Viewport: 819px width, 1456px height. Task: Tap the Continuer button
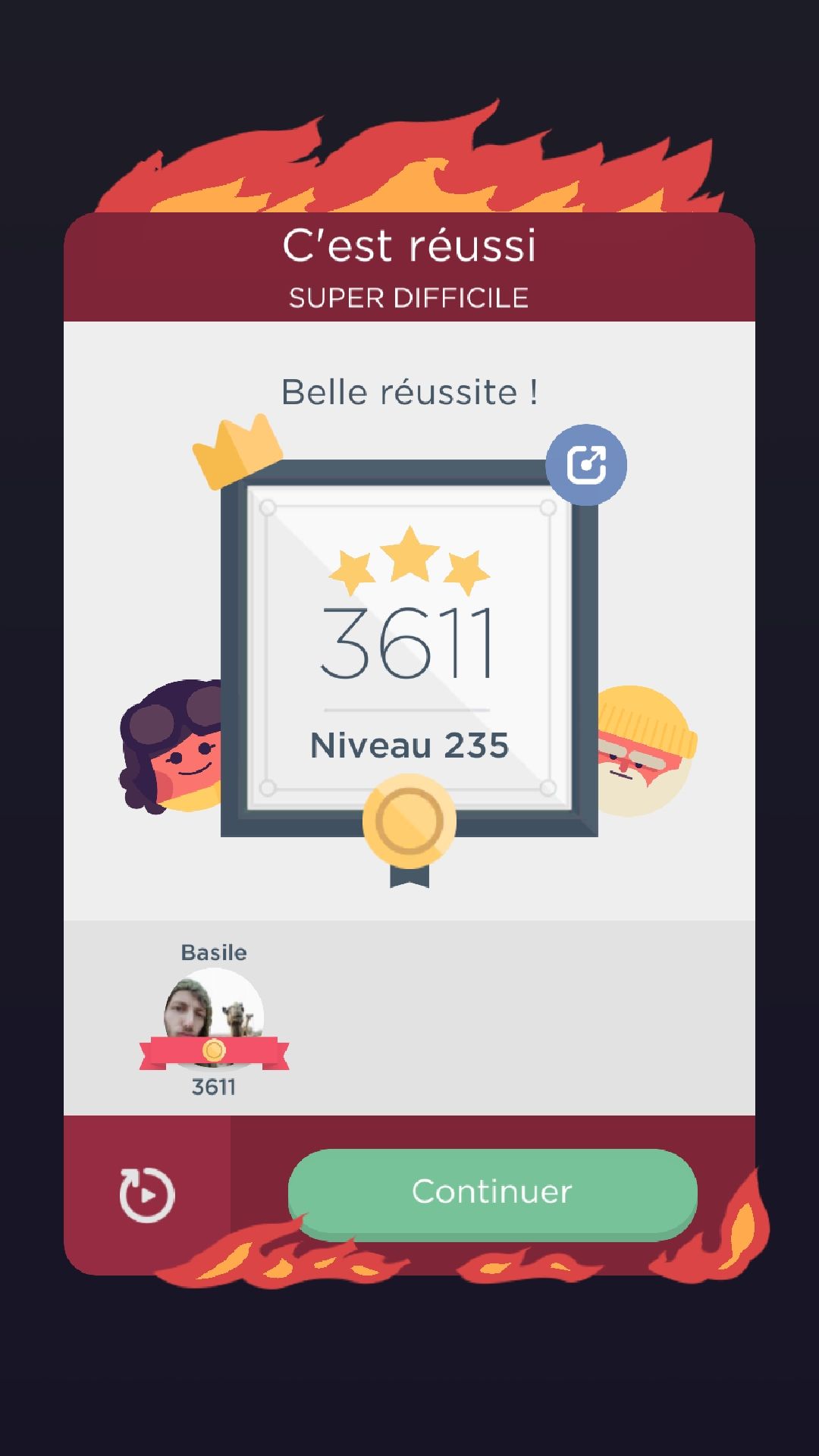(x=492, y=1192)
